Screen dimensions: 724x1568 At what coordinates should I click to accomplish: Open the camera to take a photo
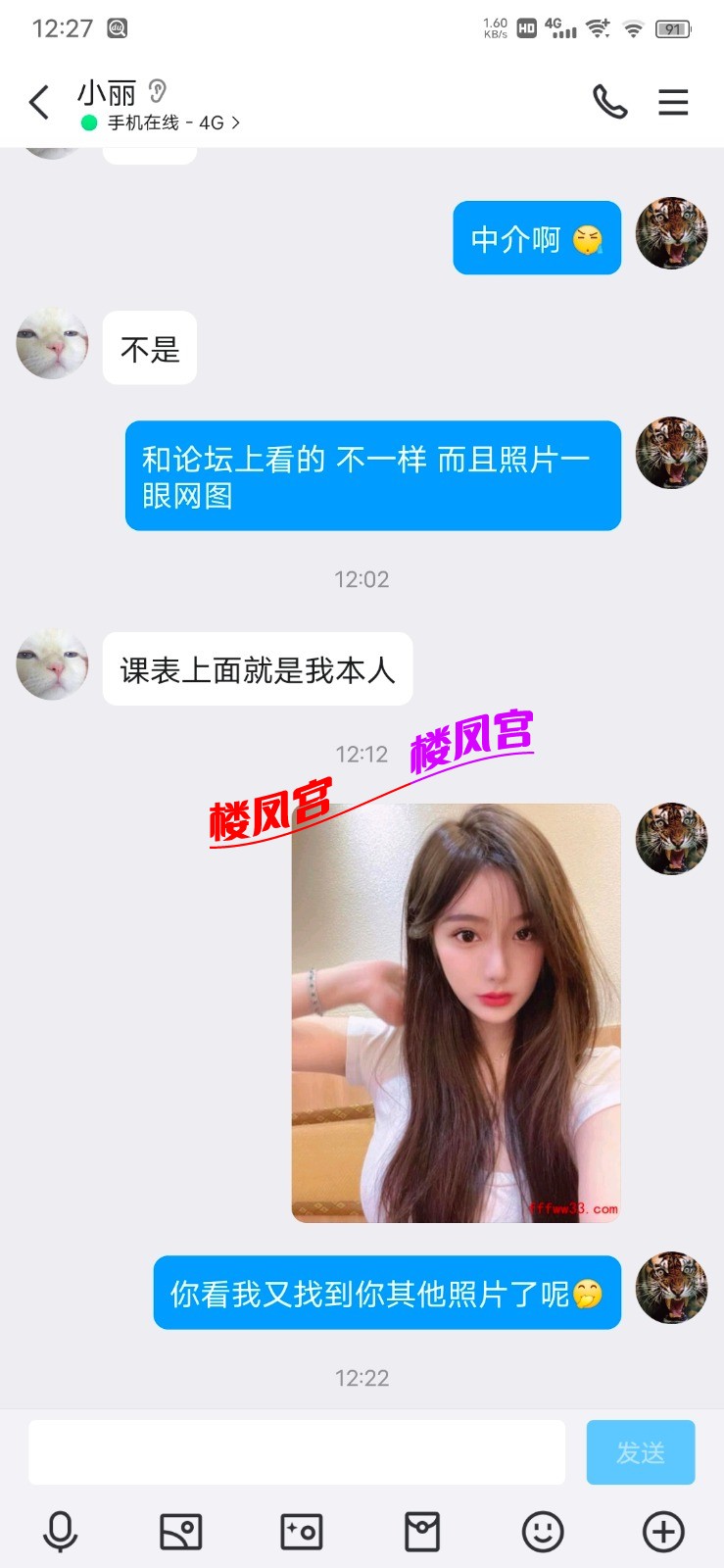tap(302, 1531)
